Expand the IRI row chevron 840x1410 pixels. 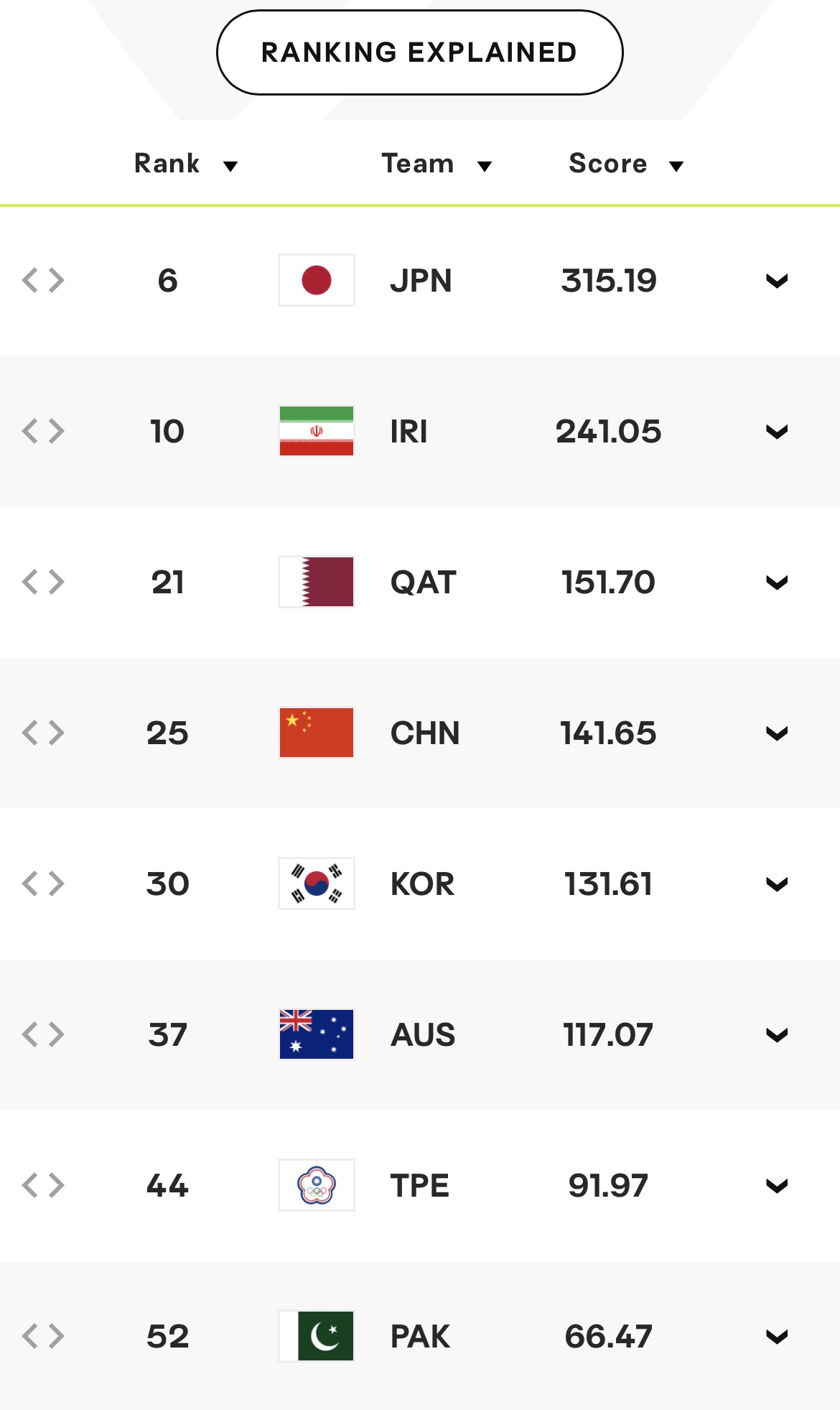(777, 432)
